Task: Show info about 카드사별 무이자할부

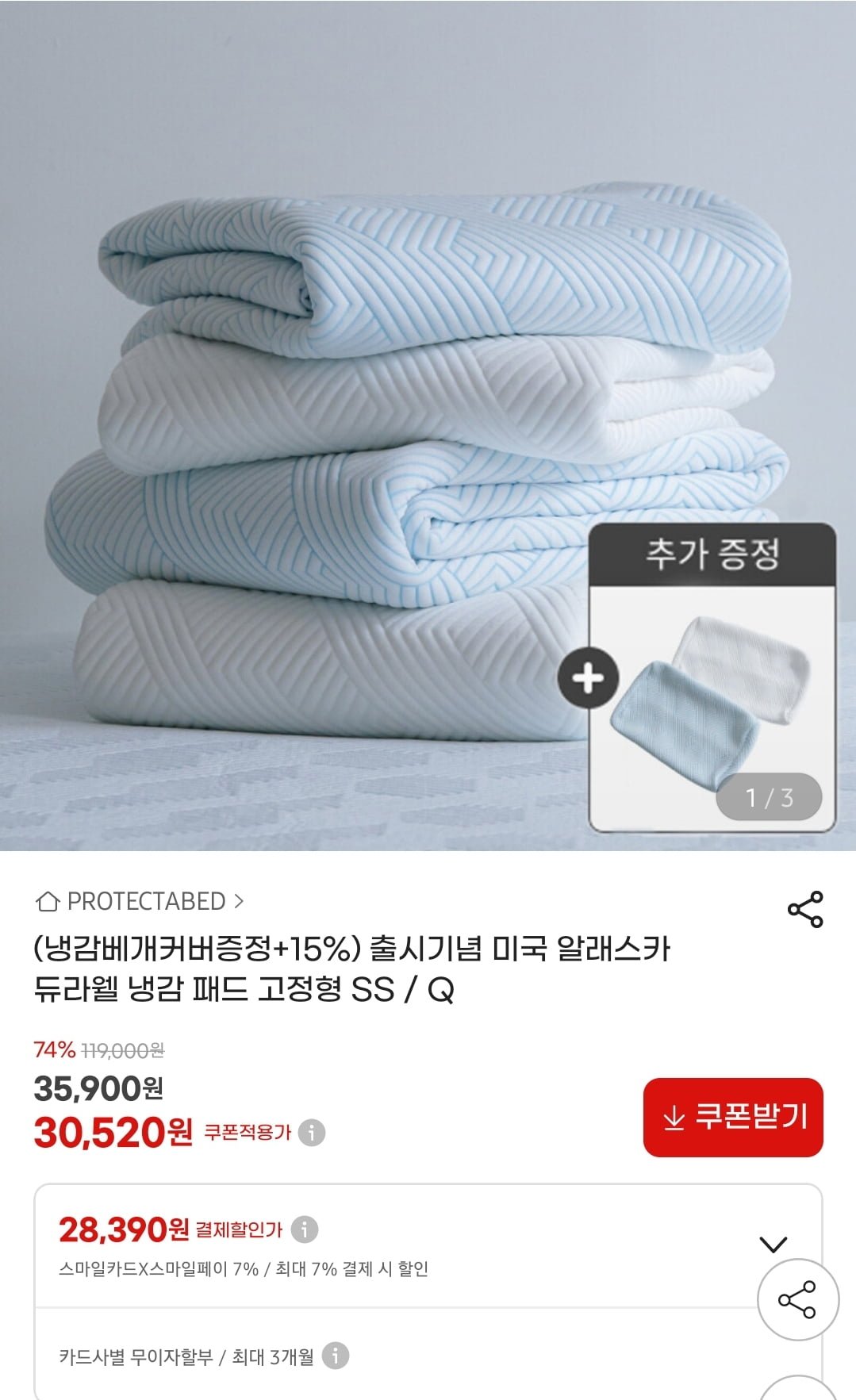Action: (x=336, y=1356)
